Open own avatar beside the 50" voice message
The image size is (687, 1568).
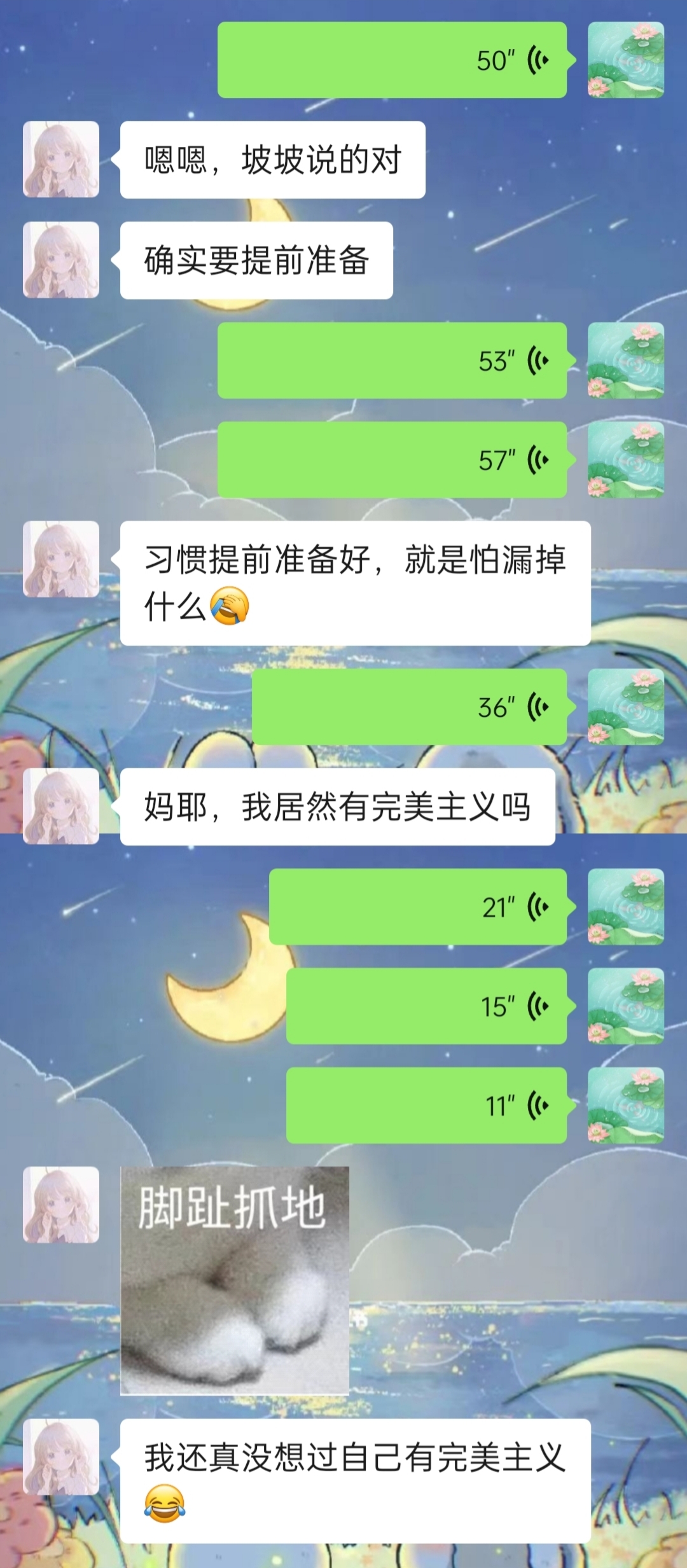tap(625, 60)
